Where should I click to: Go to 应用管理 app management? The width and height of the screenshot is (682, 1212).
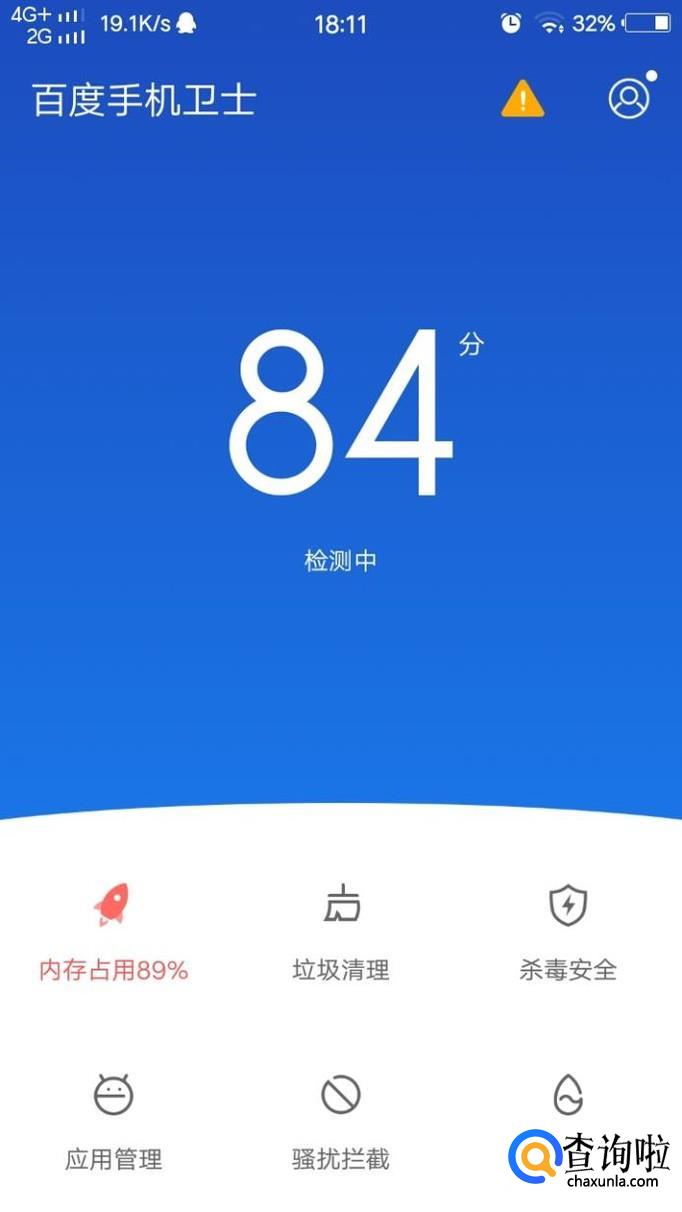(113, 1121)
